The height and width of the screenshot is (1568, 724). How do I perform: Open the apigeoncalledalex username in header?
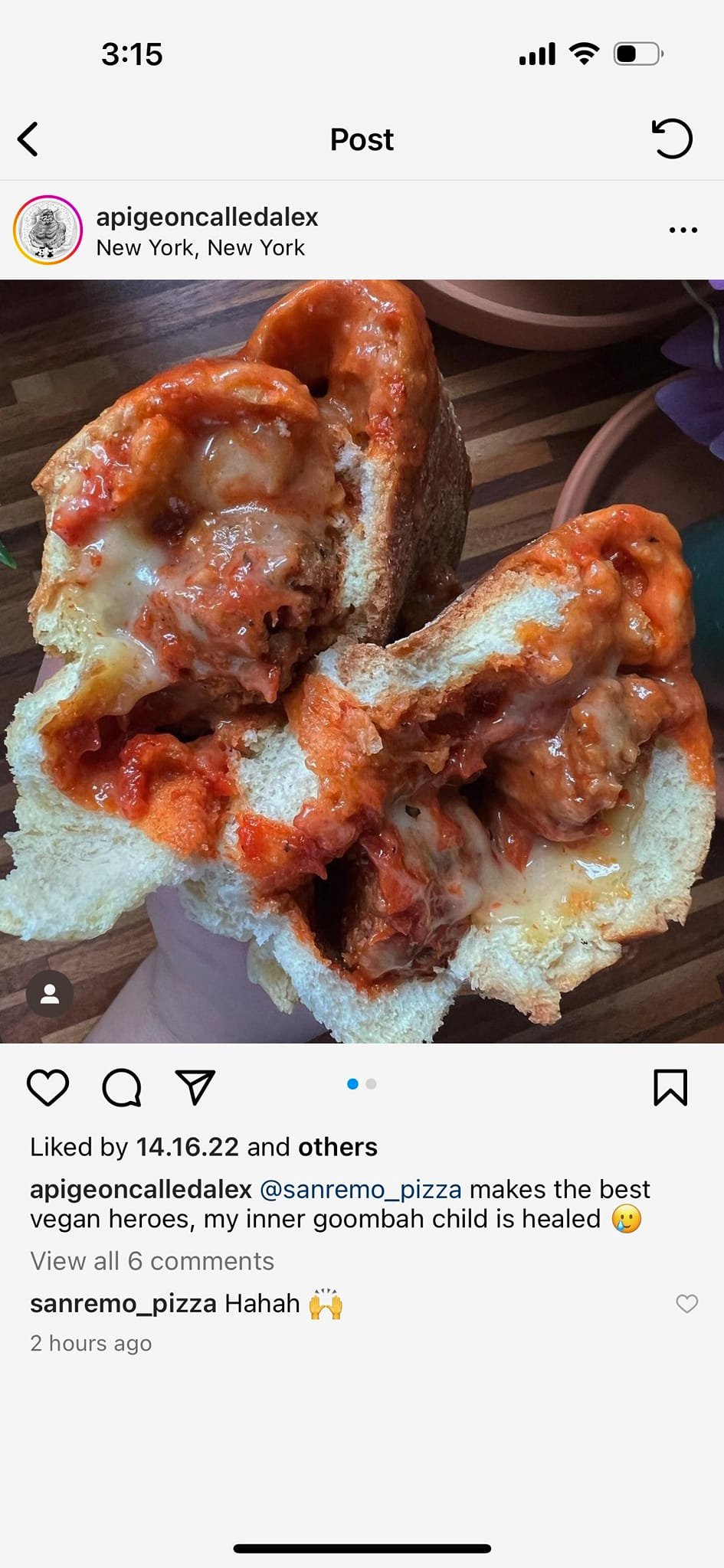tap(207, 217)
